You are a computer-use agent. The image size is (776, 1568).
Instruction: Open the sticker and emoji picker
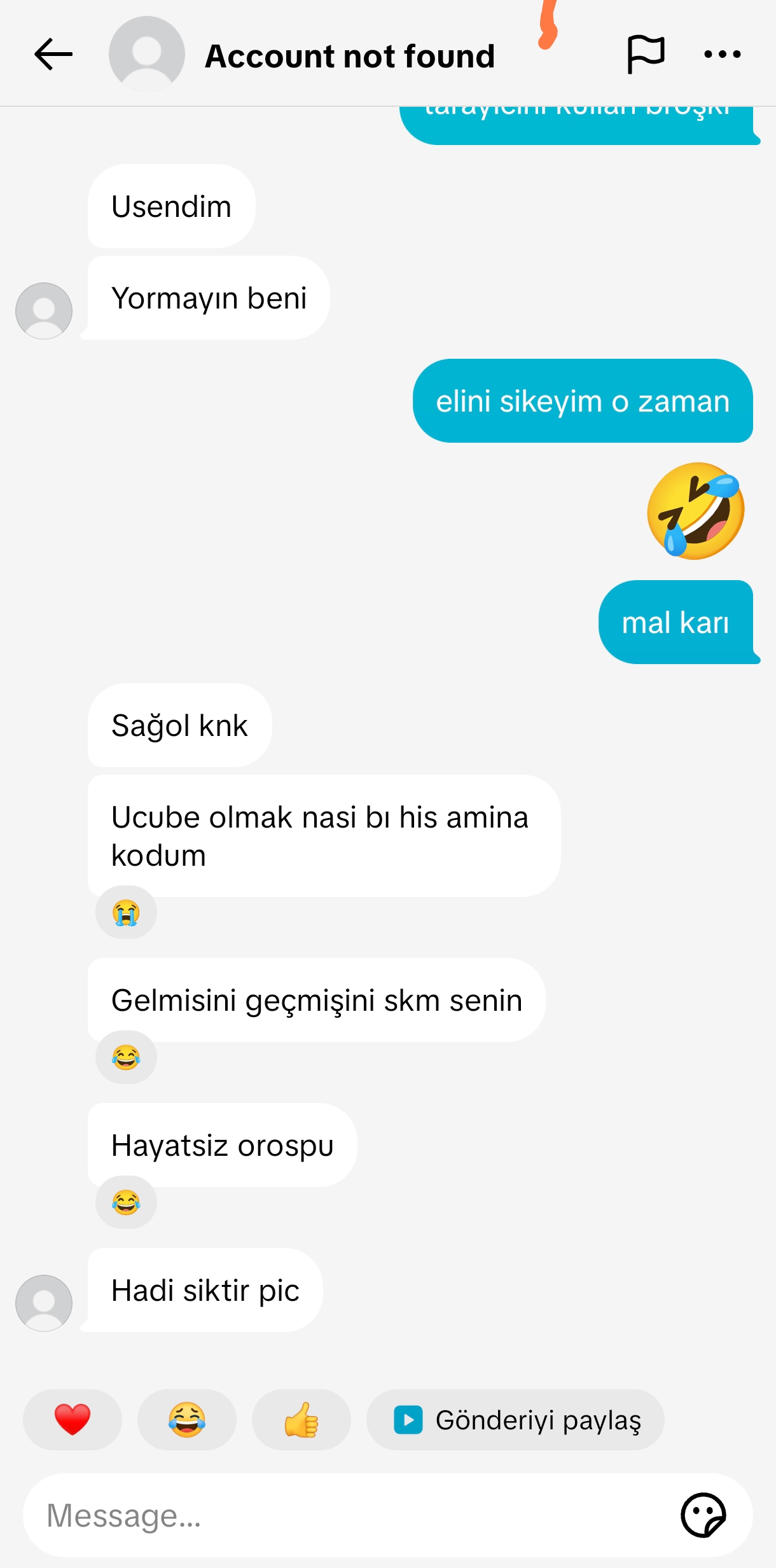(x=703, y=1515)
